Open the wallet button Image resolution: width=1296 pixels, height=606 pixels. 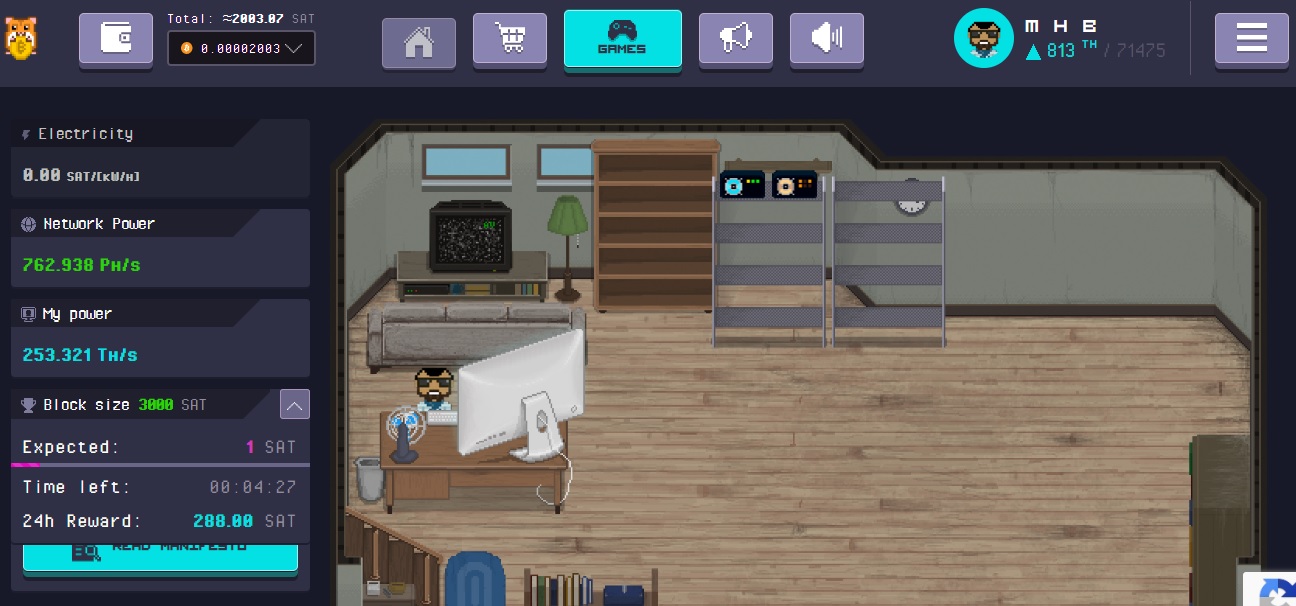coord(115,39)
